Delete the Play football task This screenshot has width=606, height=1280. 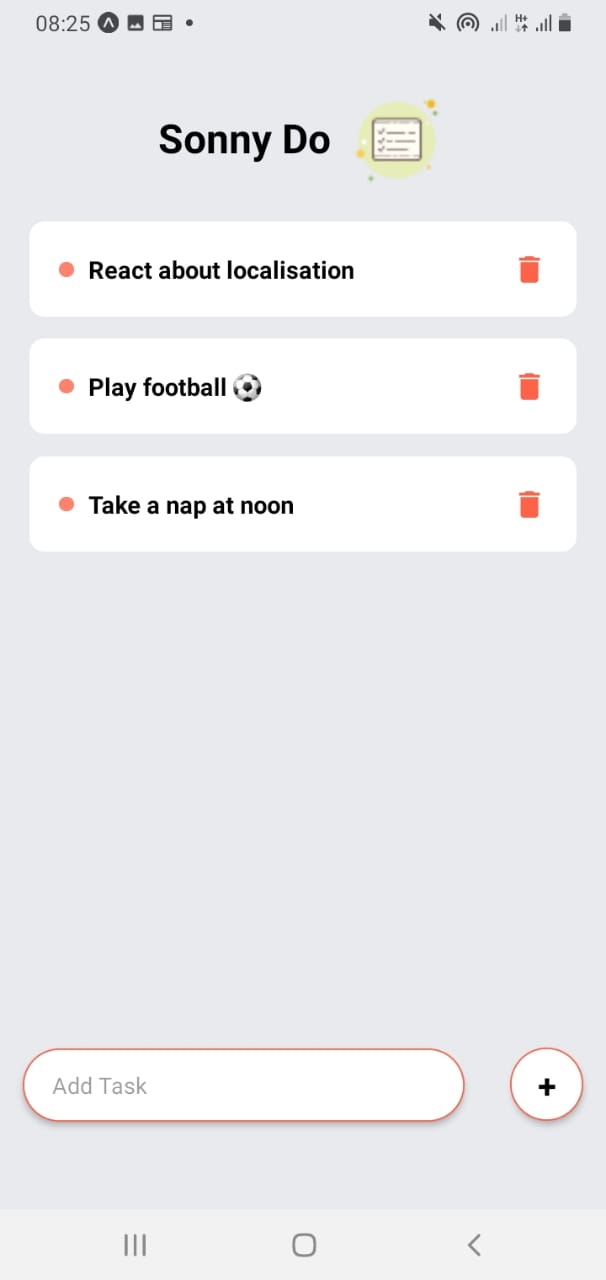click(x=529, y=387)
